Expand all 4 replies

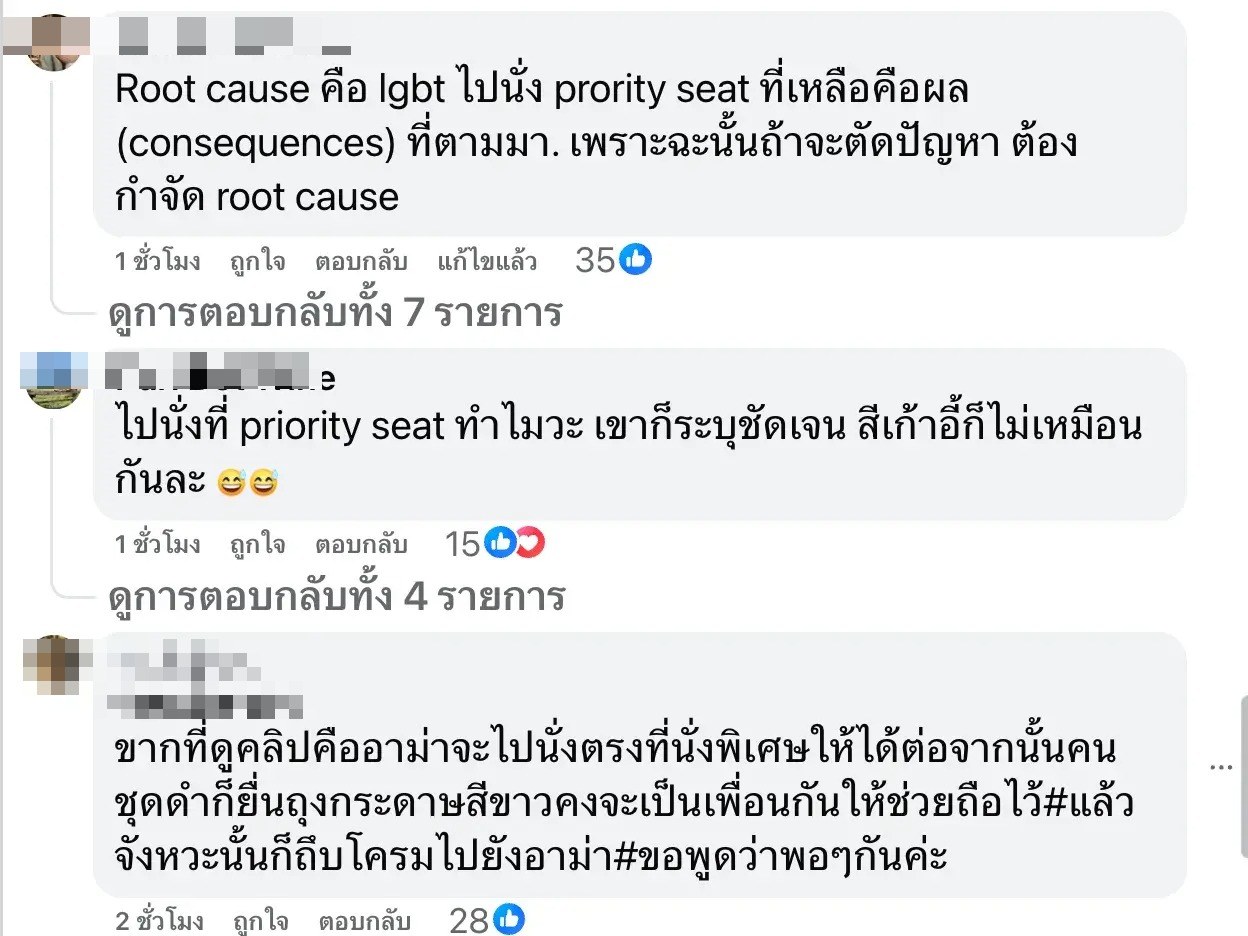tap(336, 598)
